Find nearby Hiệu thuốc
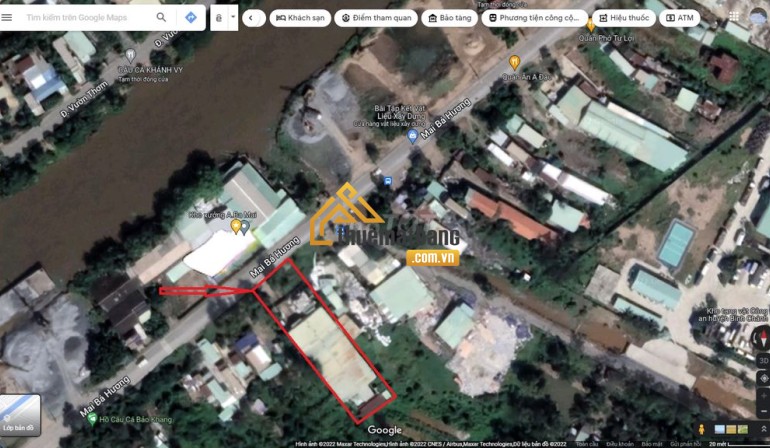This screenshot has width=770, height=448. pyautogui.click(x=624, y=18)
